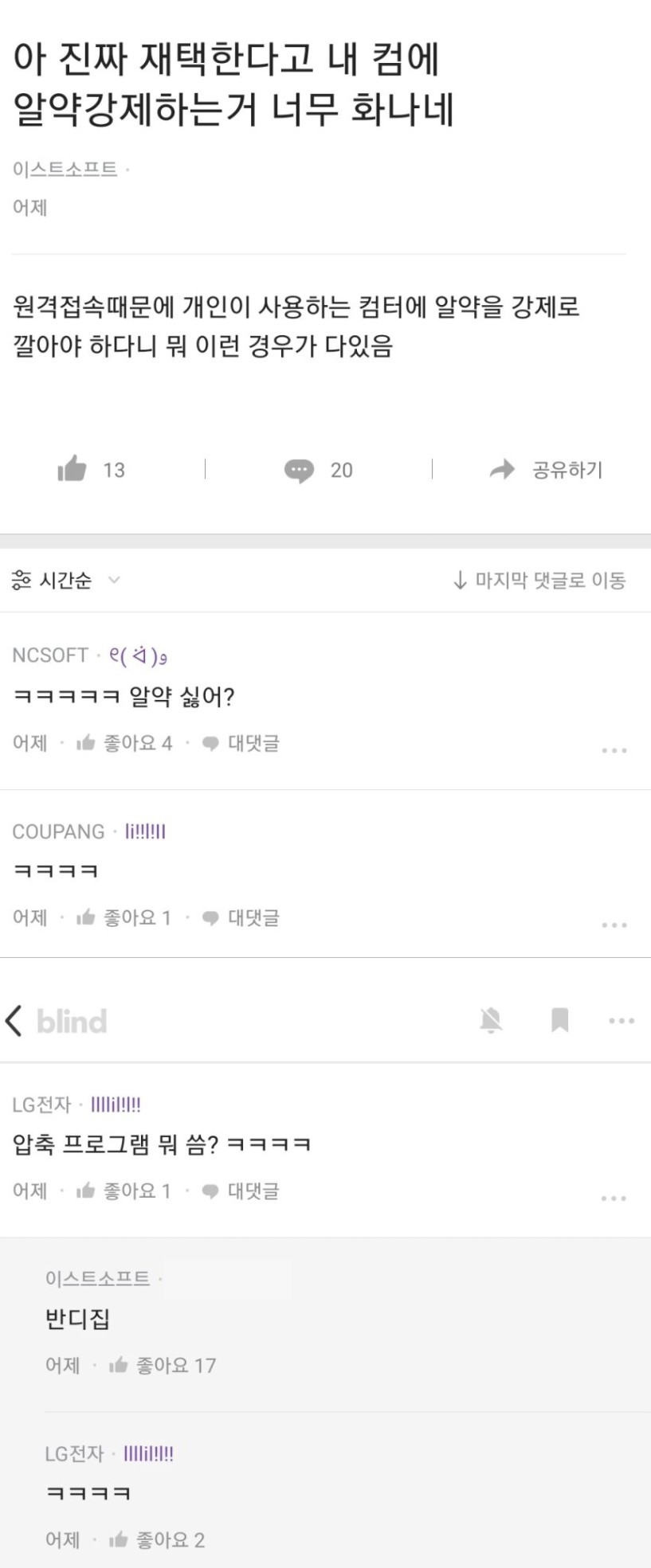
Task: Like the post about 알약
Action: pos(73,469)
